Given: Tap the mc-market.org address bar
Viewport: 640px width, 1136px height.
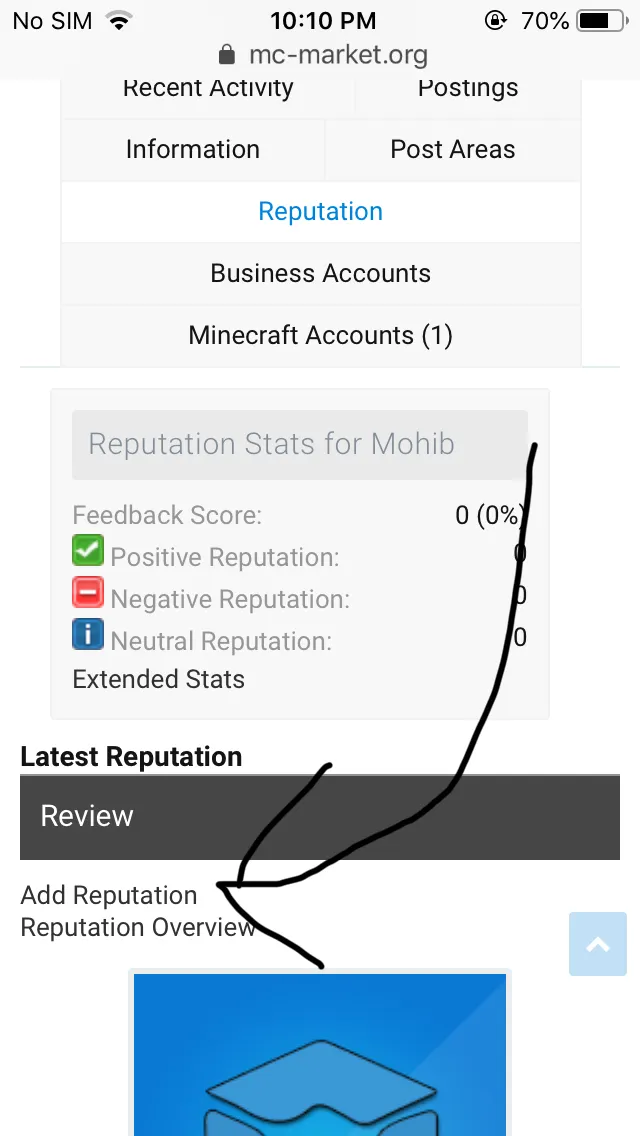Looking at the screenshot, I should pyautogui.click(x=322, y=55).
